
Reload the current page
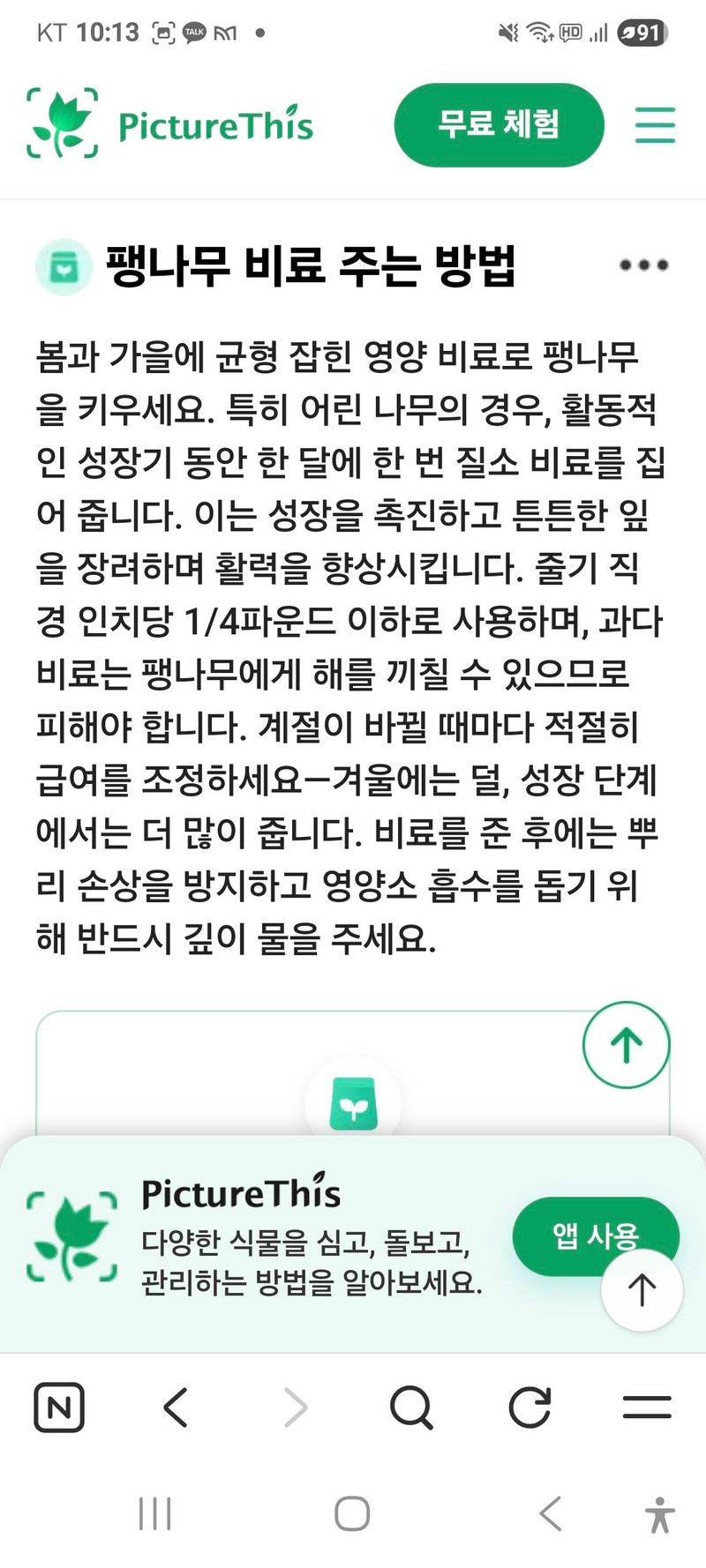529,1407
